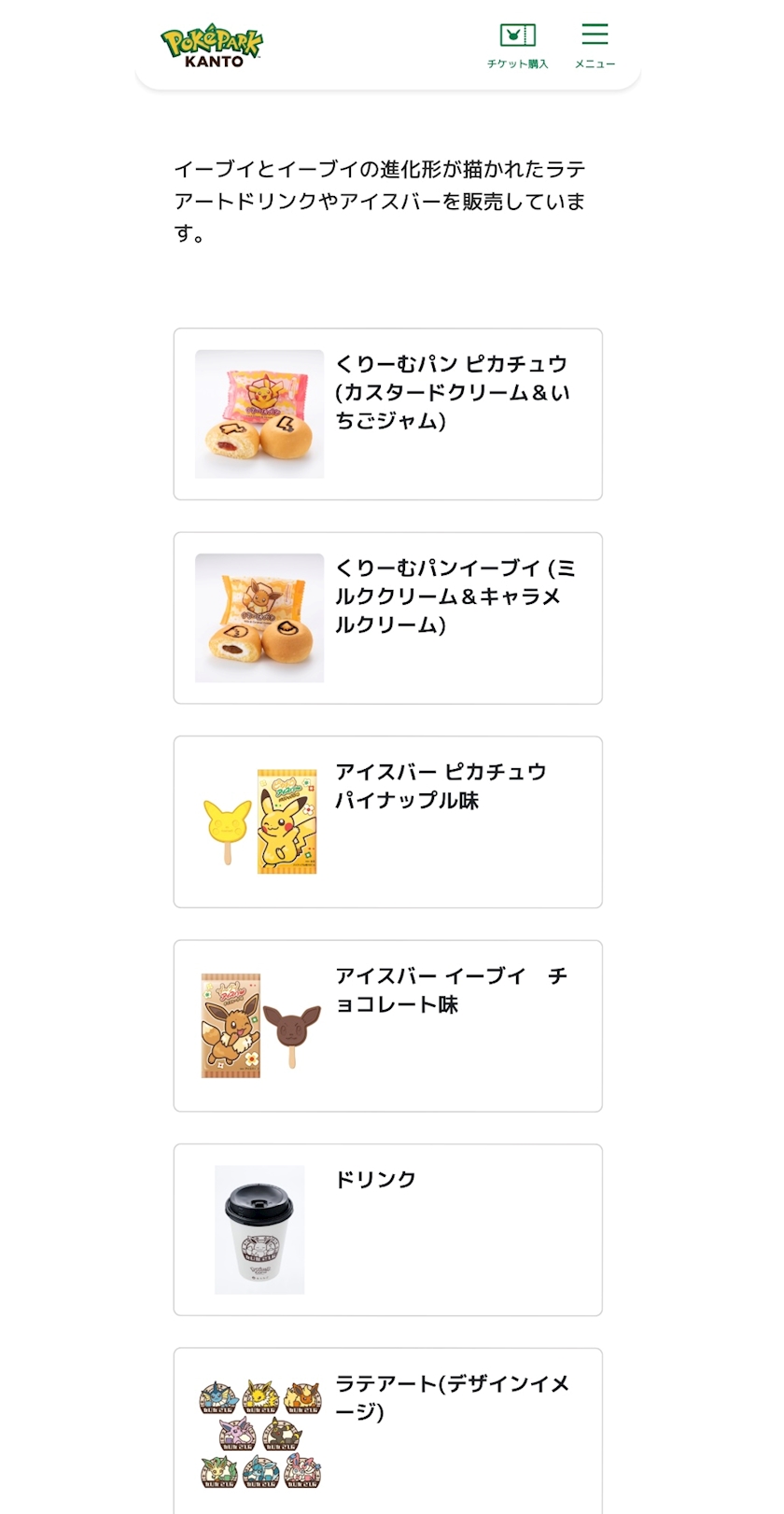Open the チケット購入 ticket purchase button
Screen dimensions: 784x1514
pos(517,46)
